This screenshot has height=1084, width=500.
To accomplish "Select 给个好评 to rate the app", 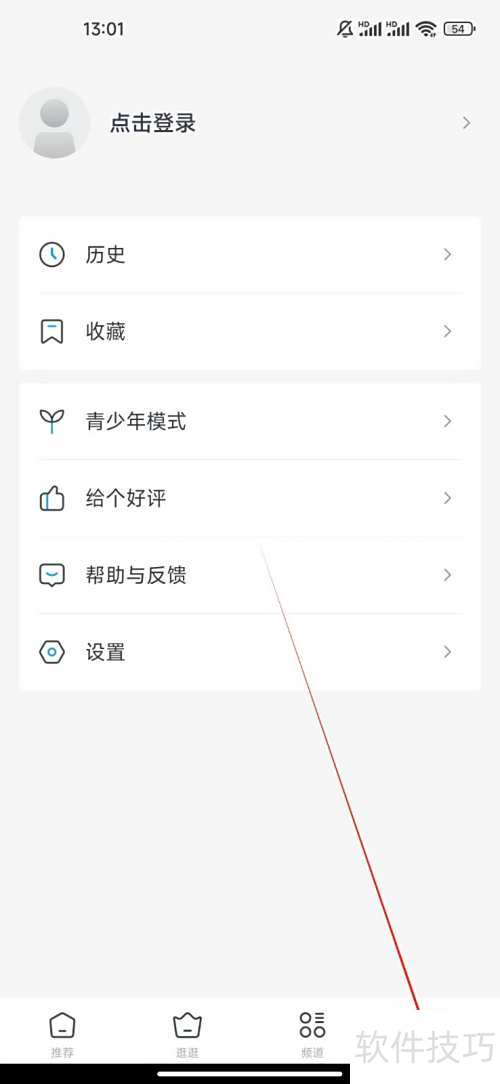I will (x=250, y=498).
